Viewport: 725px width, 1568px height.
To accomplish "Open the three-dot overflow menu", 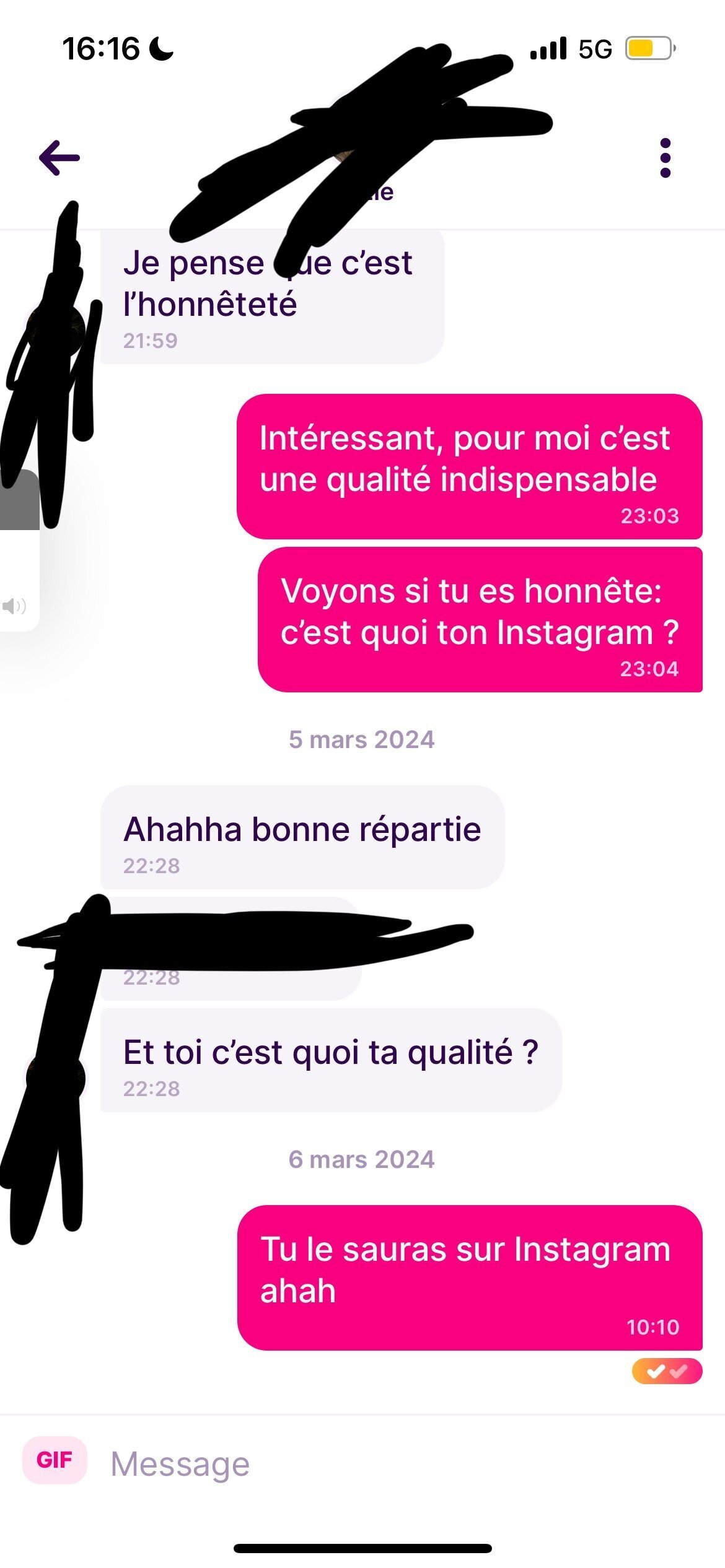I will (665, 158).
